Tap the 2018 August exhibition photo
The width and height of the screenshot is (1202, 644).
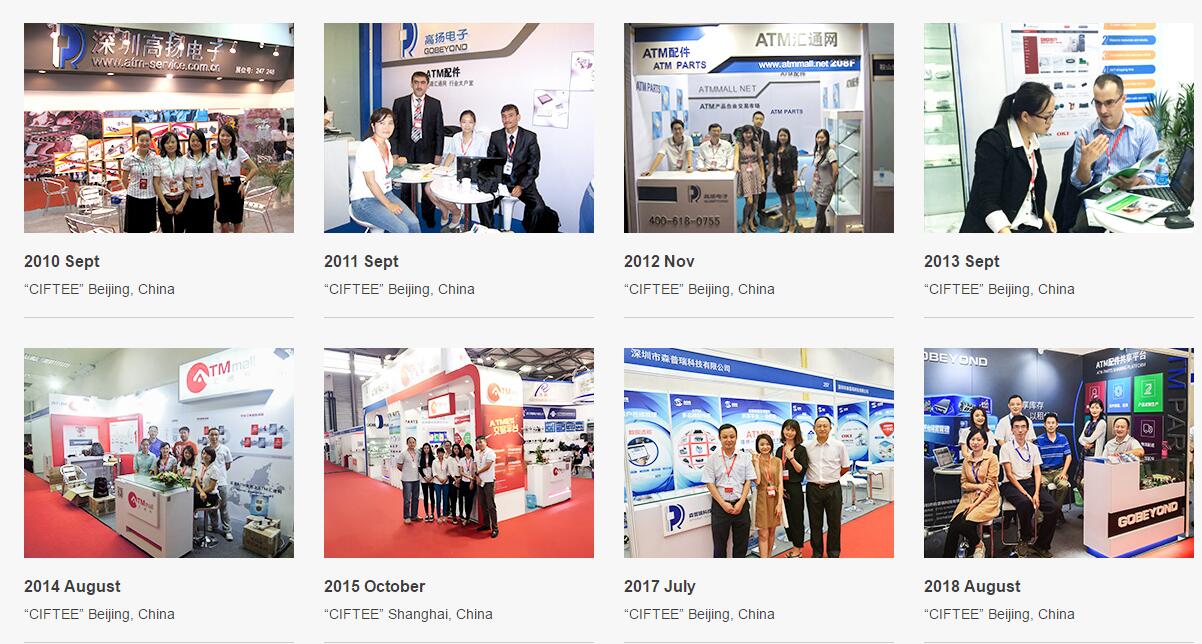click(1058, 453)
